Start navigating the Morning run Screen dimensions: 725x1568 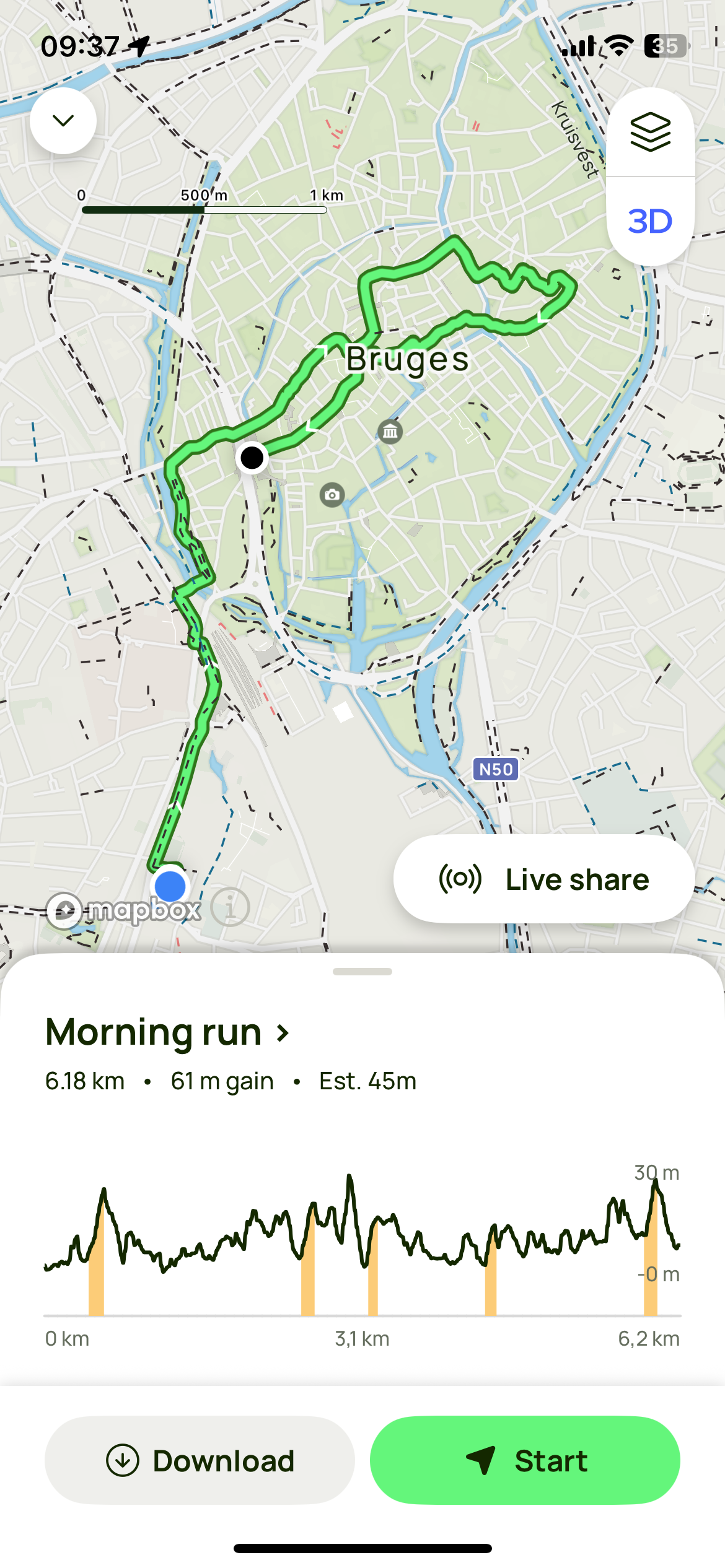point(525,1460)
